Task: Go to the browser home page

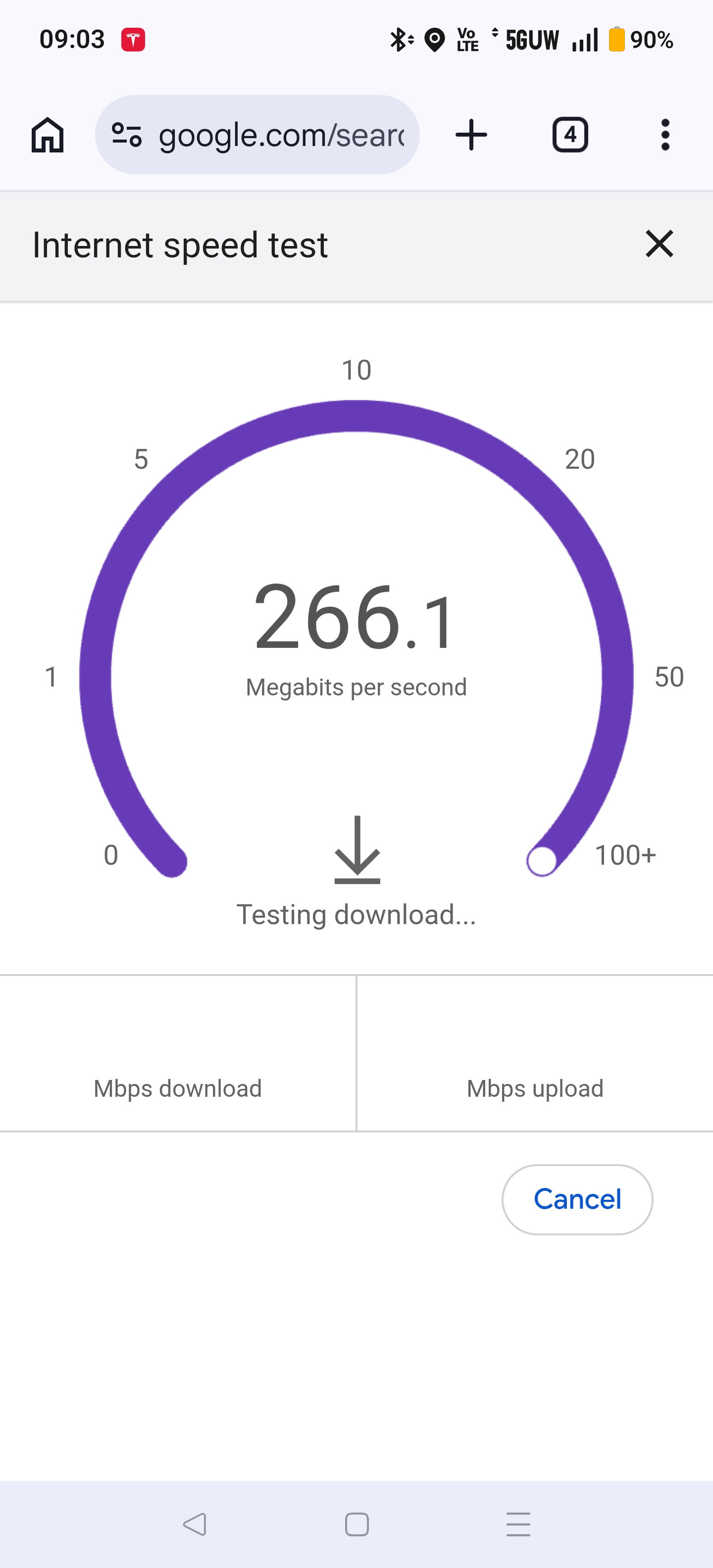Action: pos(48,135)
